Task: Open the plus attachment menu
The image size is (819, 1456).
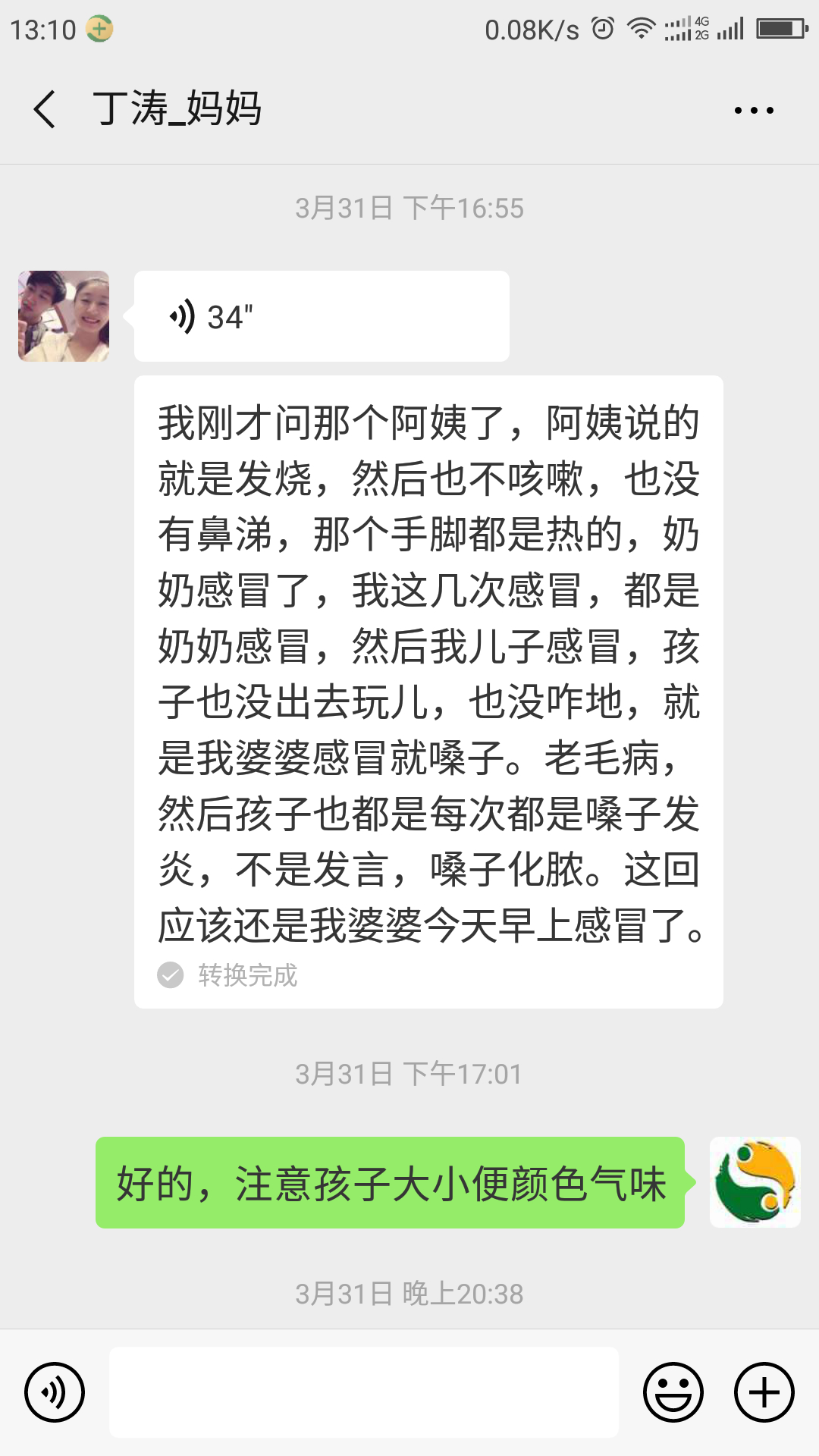Action: (764, 1392)
